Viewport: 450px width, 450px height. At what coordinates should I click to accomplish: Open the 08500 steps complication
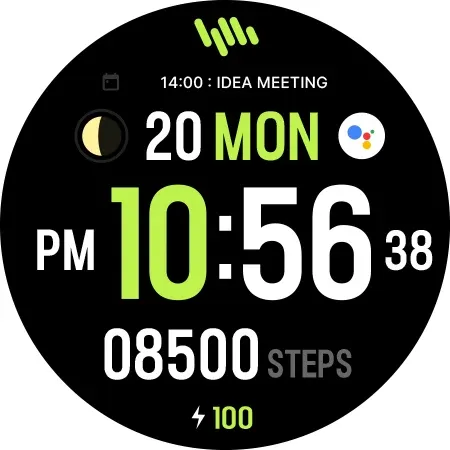coord(228,354)
